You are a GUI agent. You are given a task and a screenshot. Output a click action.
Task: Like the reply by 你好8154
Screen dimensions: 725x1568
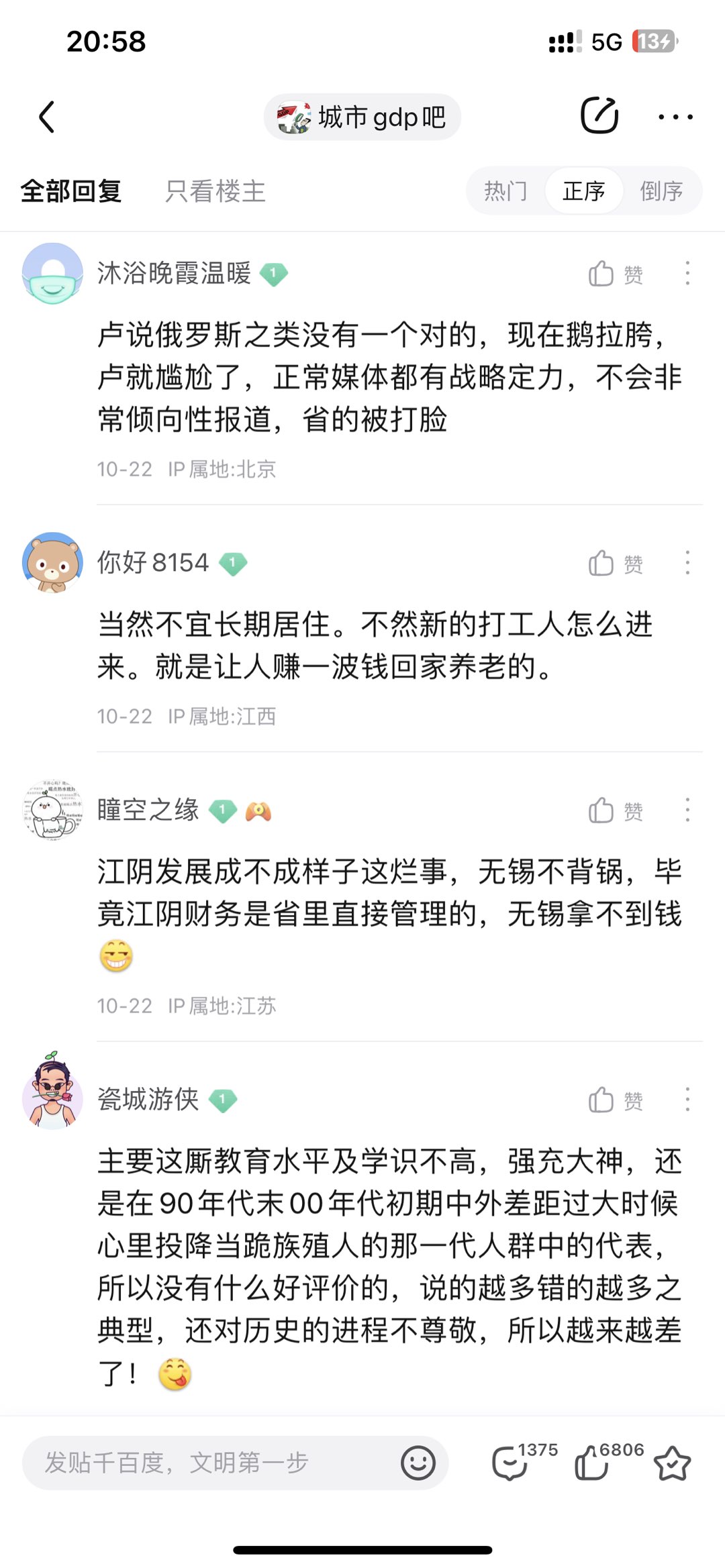[x=615, y=564]
